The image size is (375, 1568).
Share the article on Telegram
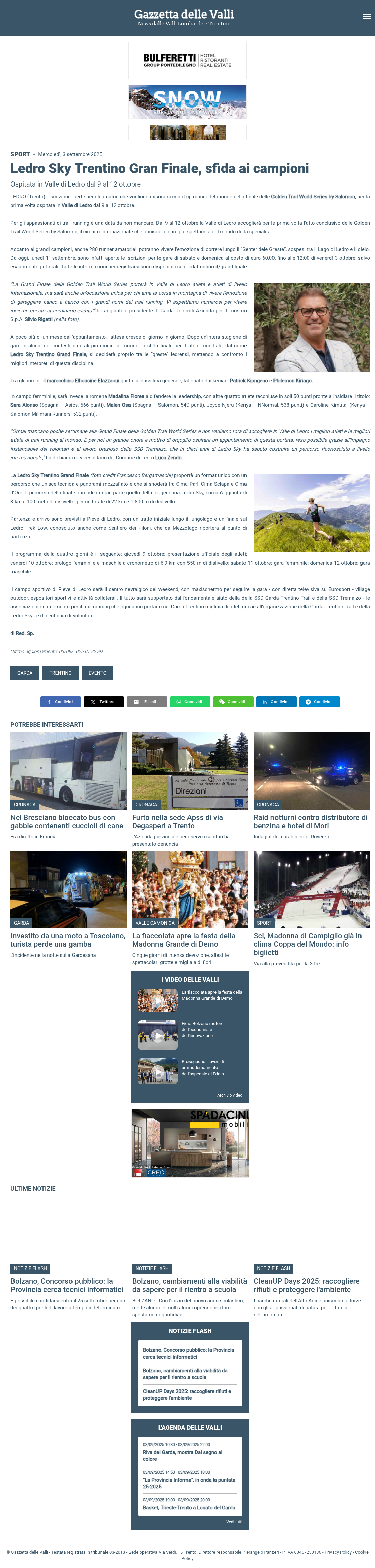(320, 702)
